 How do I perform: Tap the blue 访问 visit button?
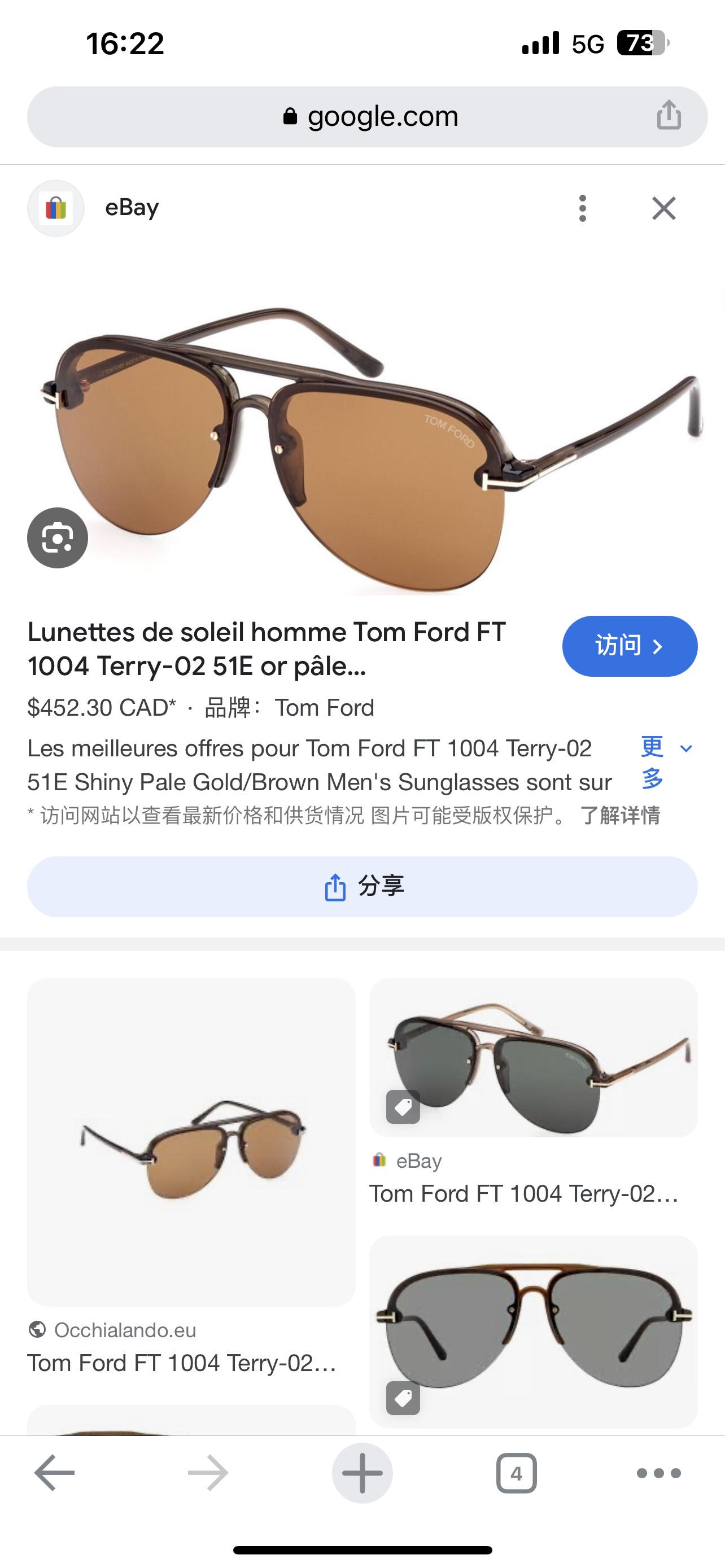(630, 646)
